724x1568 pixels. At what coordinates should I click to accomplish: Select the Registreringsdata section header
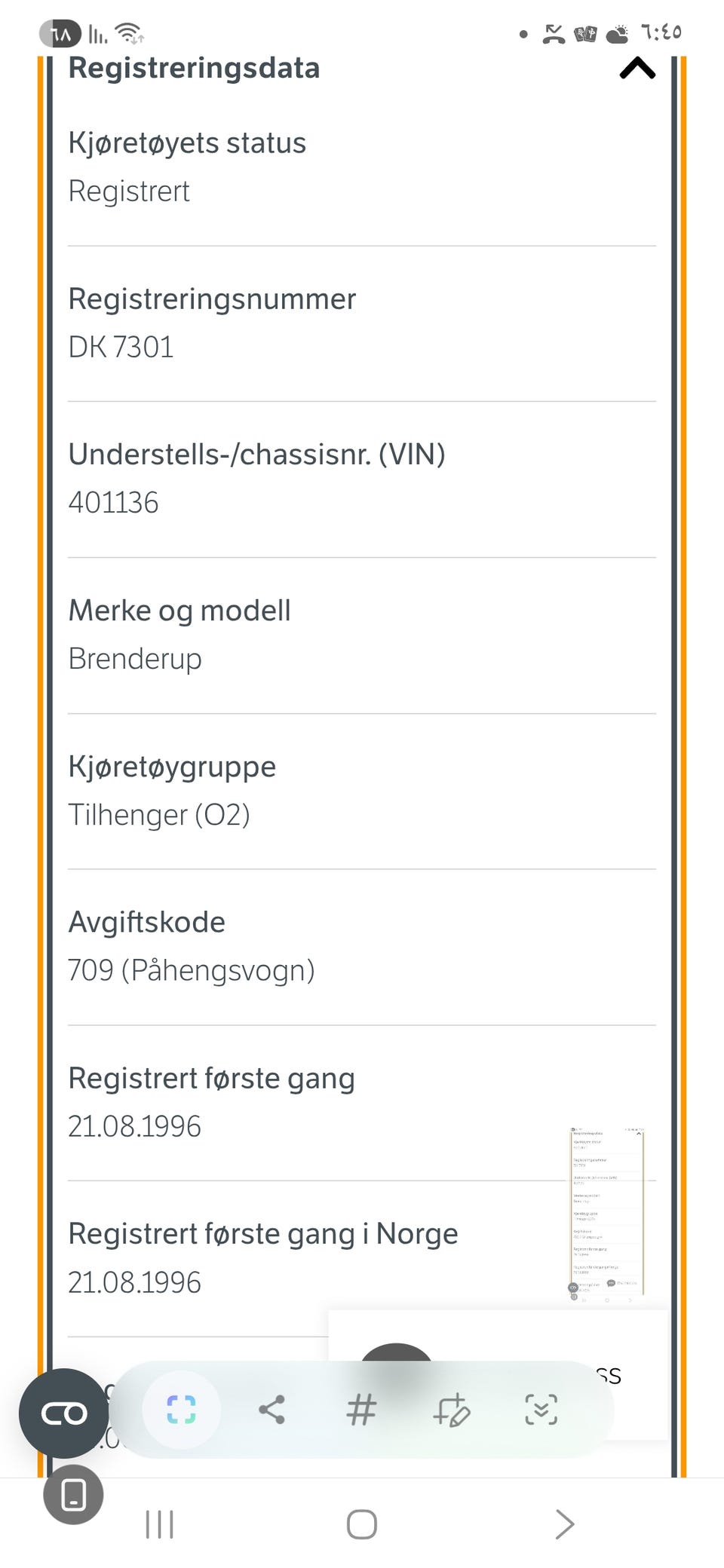coord(195,69)
